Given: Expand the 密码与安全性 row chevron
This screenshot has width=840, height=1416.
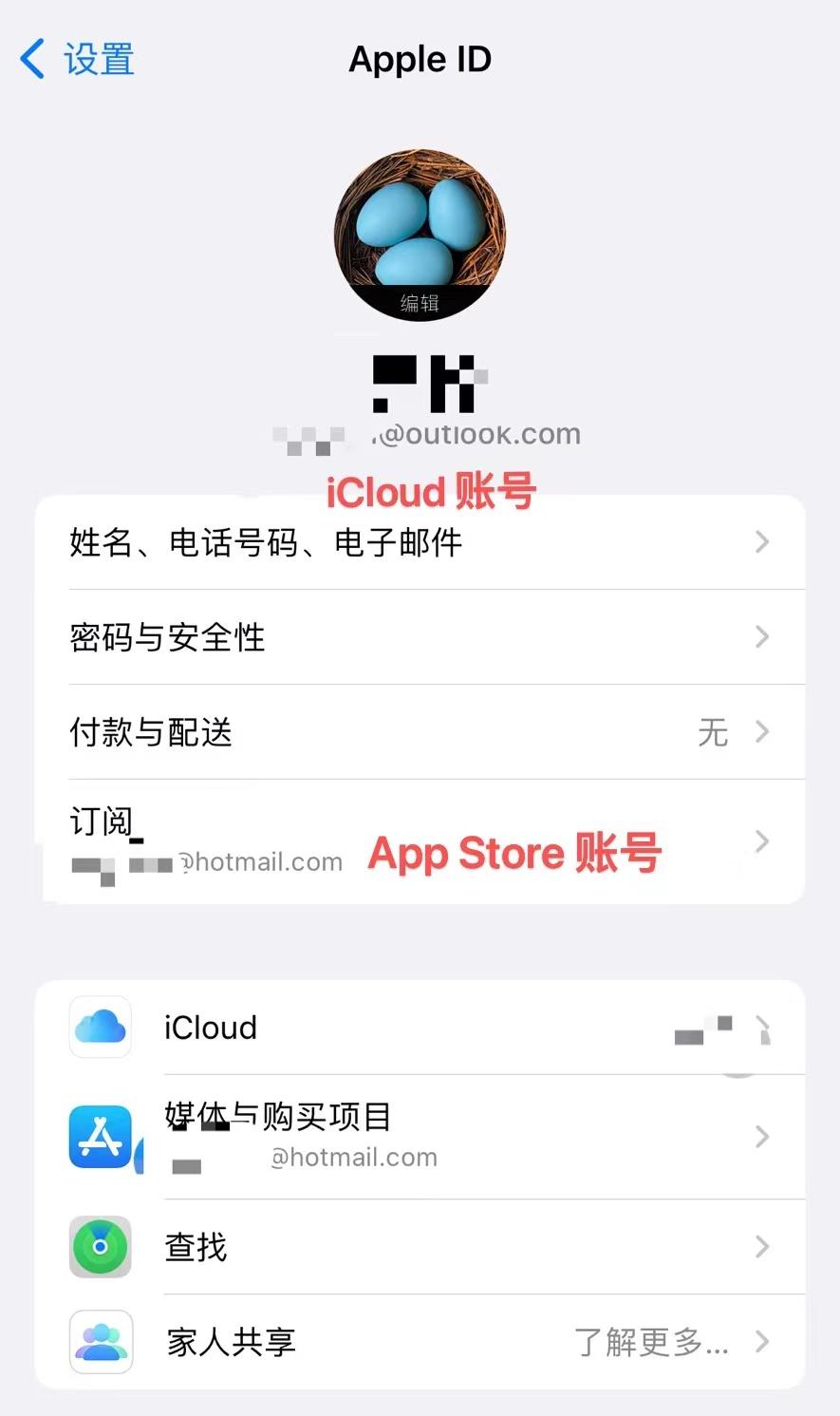Looking at the screenshot, I should 761,637.
